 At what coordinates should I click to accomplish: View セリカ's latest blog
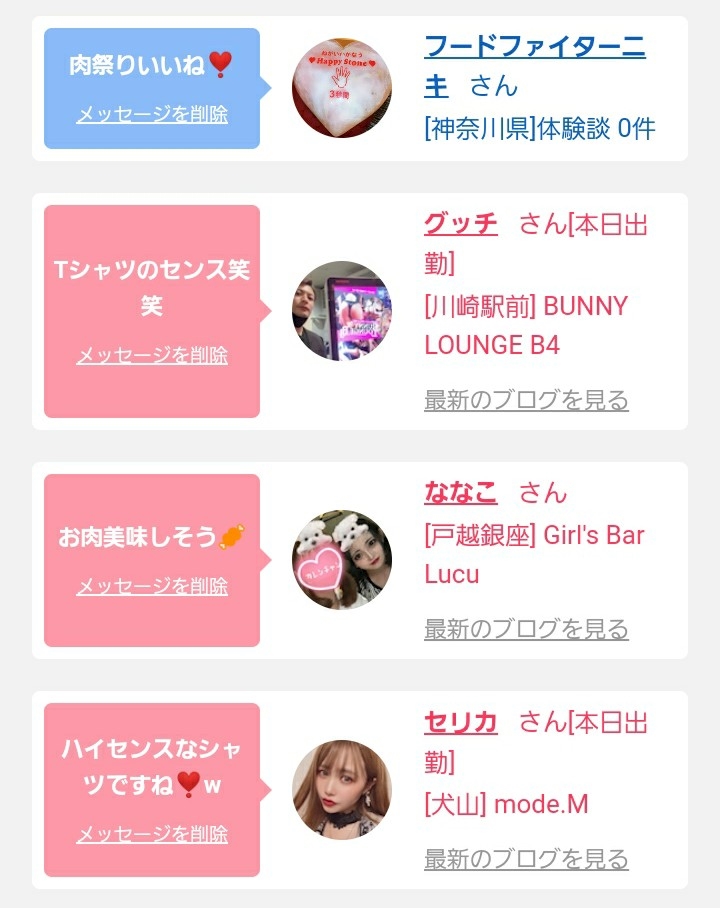pyautogui.click(x=526, y=859)
